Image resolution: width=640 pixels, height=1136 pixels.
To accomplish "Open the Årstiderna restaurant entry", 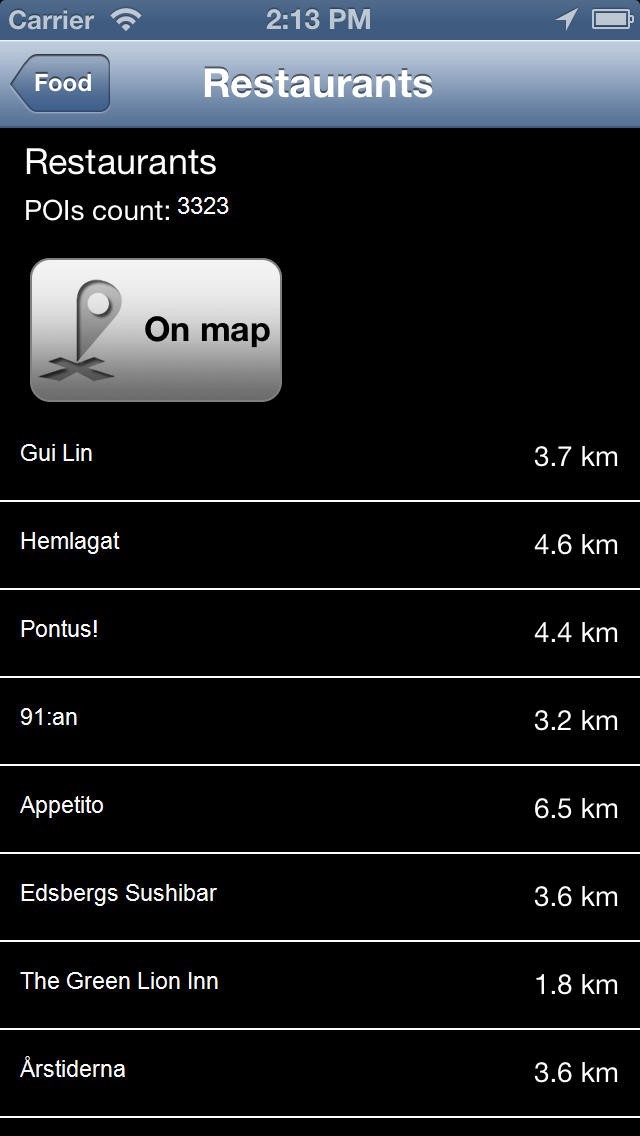I will [x=320, y=1072].
